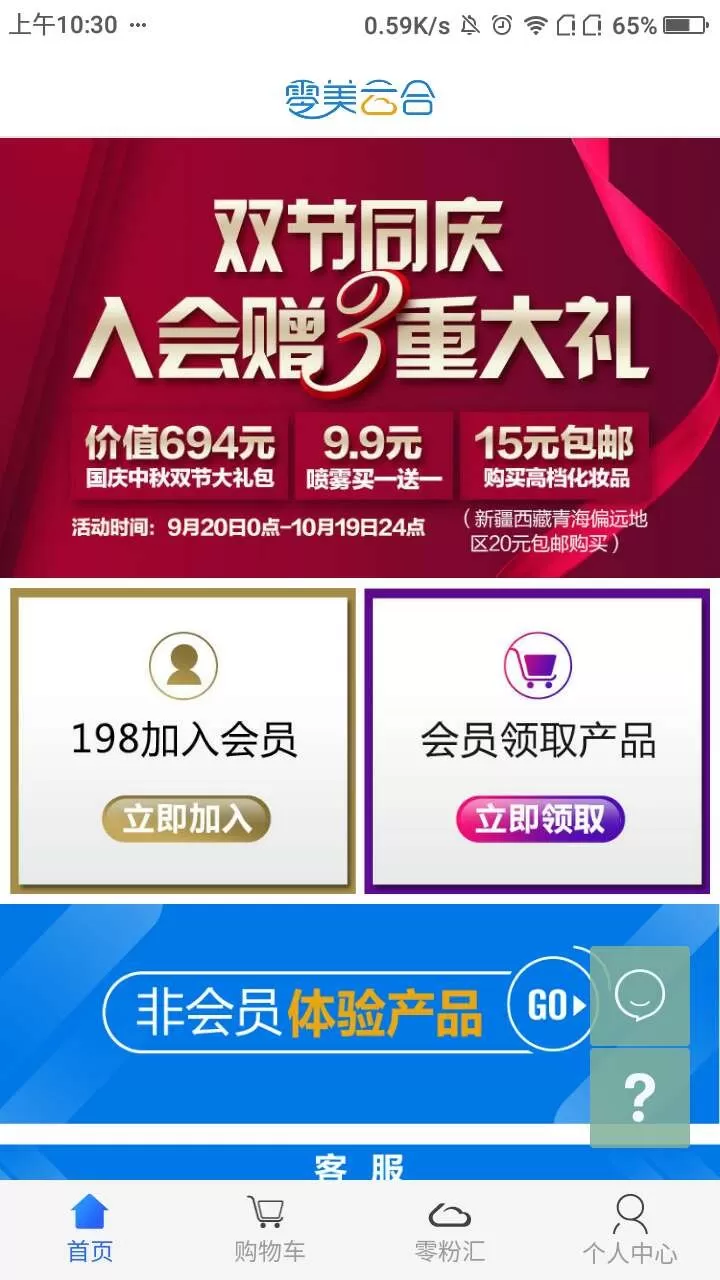Tap the 立即加入 membership button
This screenshot has height=1280, width=720.
tap(186, 819)
